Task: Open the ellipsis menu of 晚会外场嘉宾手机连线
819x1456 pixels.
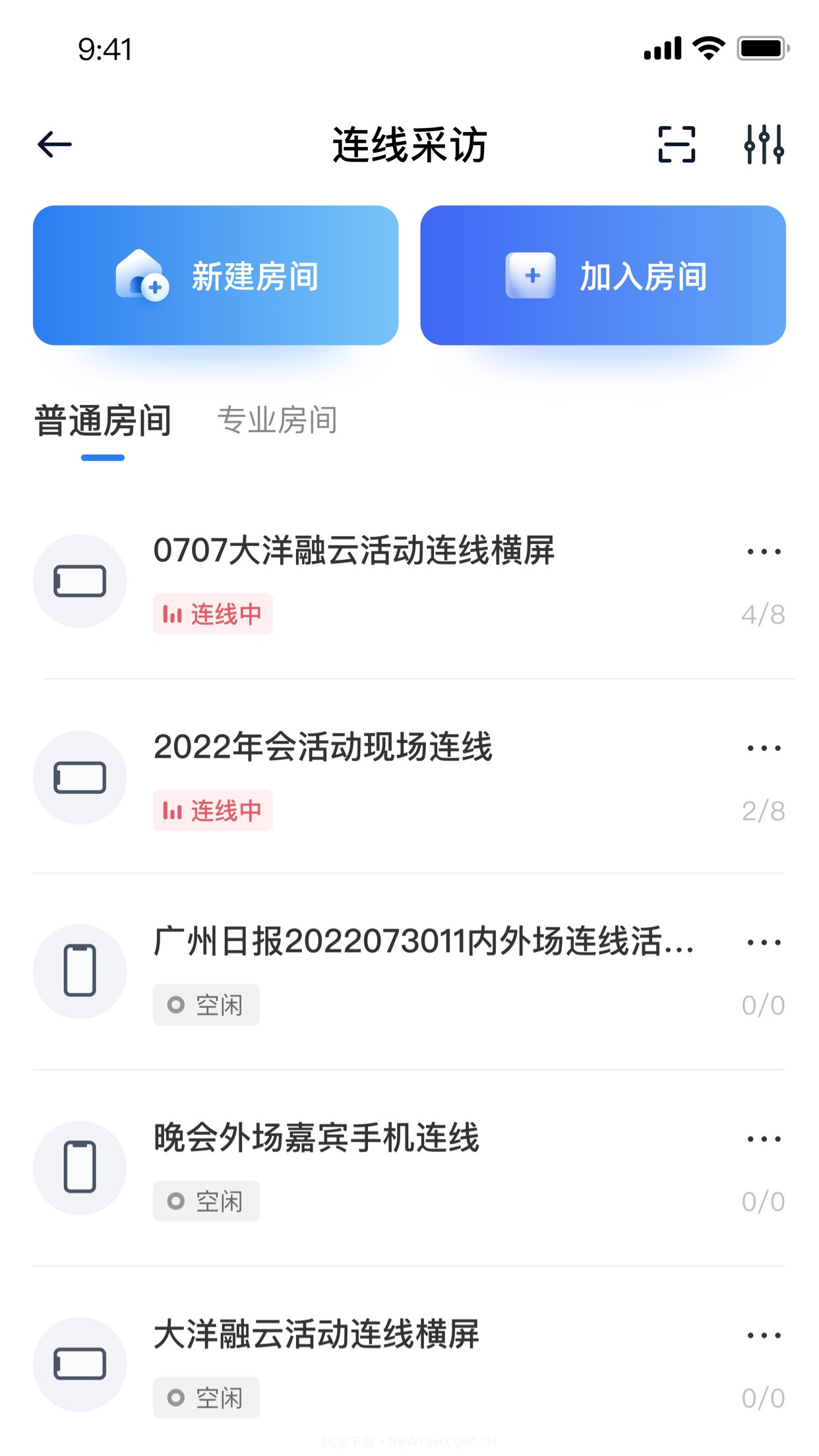Action: pyautogui.click(x=763, y=1139)
